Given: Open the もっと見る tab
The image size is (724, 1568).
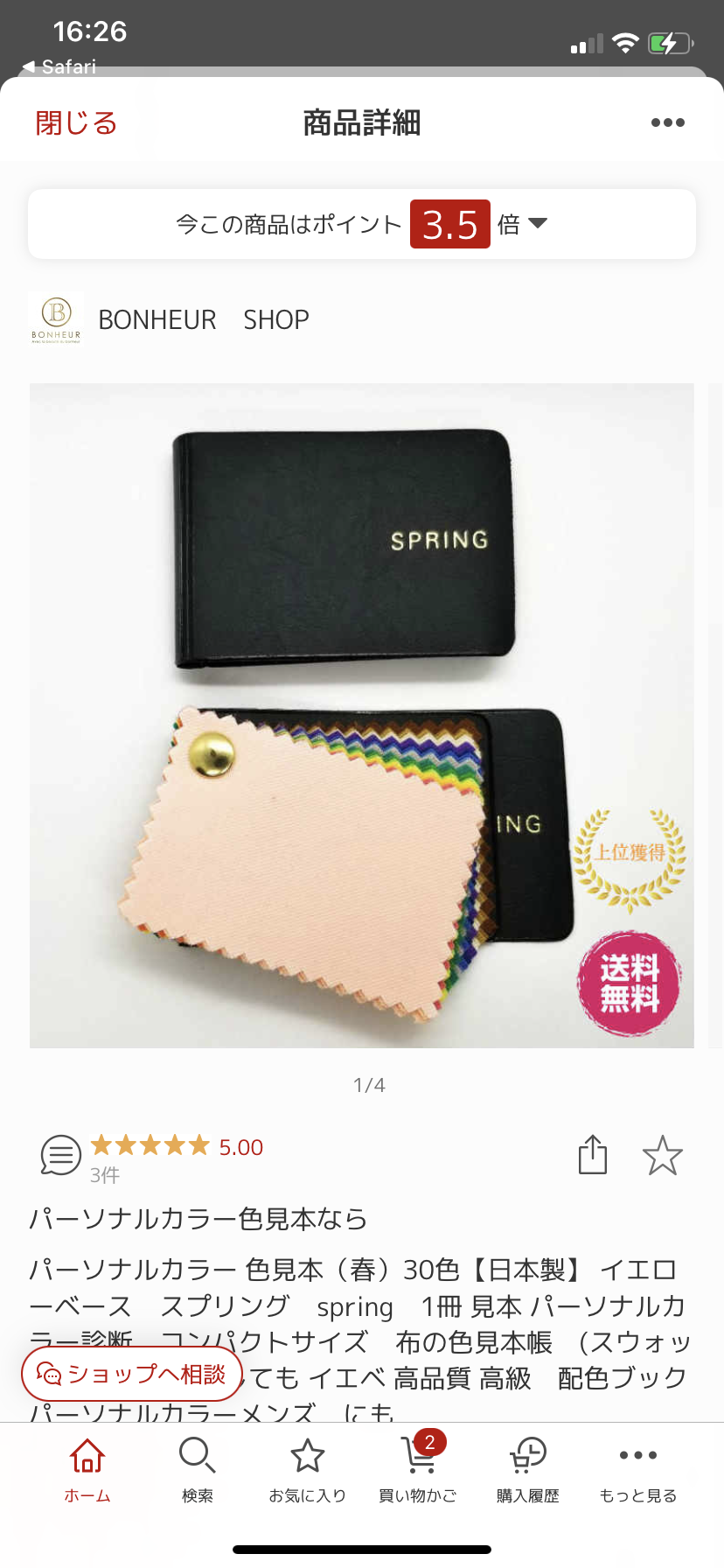Looking at the screenshot, I should click(638, 1470).
